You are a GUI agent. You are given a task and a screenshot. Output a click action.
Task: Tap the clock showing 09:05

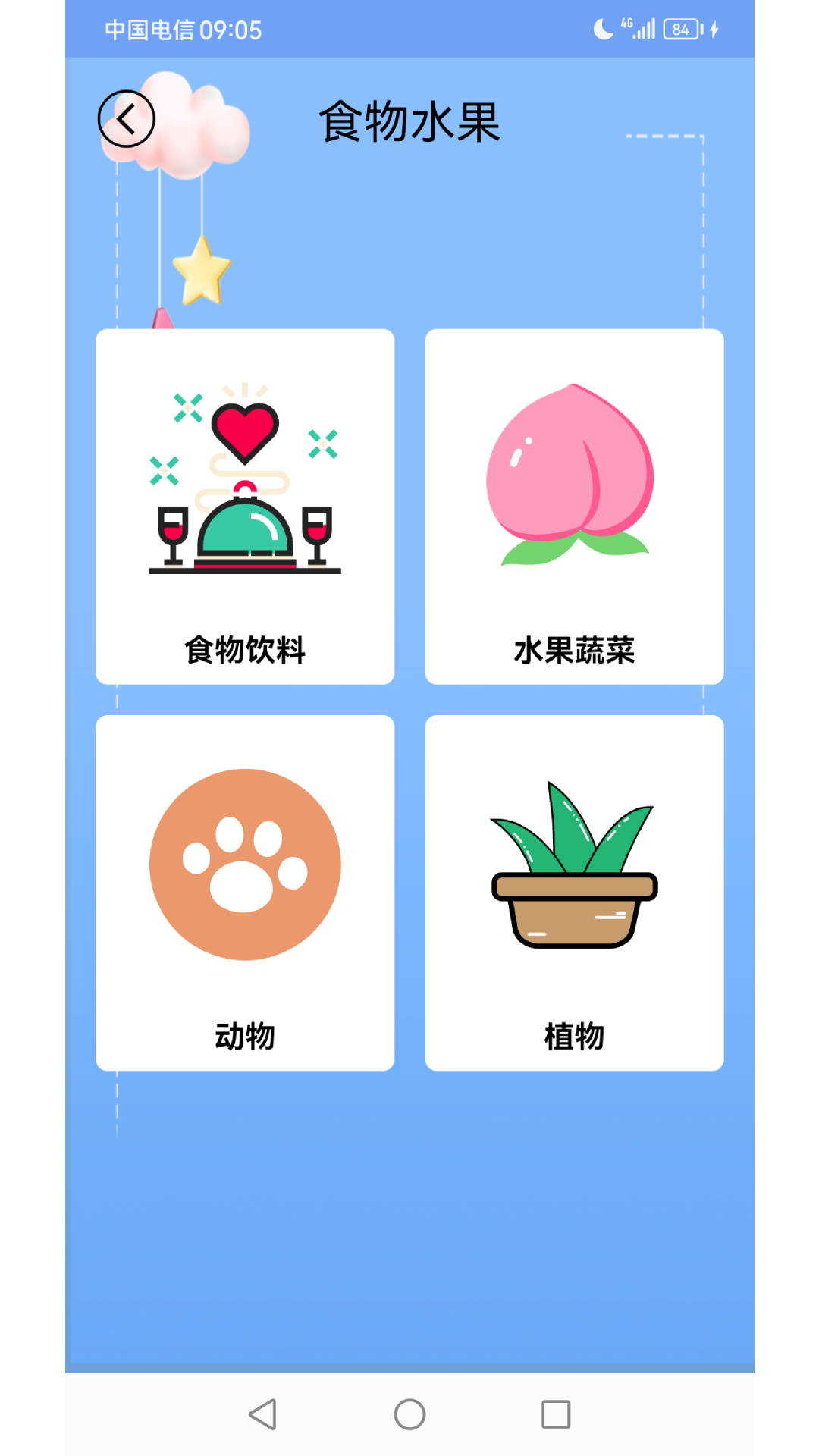(231, 30)
